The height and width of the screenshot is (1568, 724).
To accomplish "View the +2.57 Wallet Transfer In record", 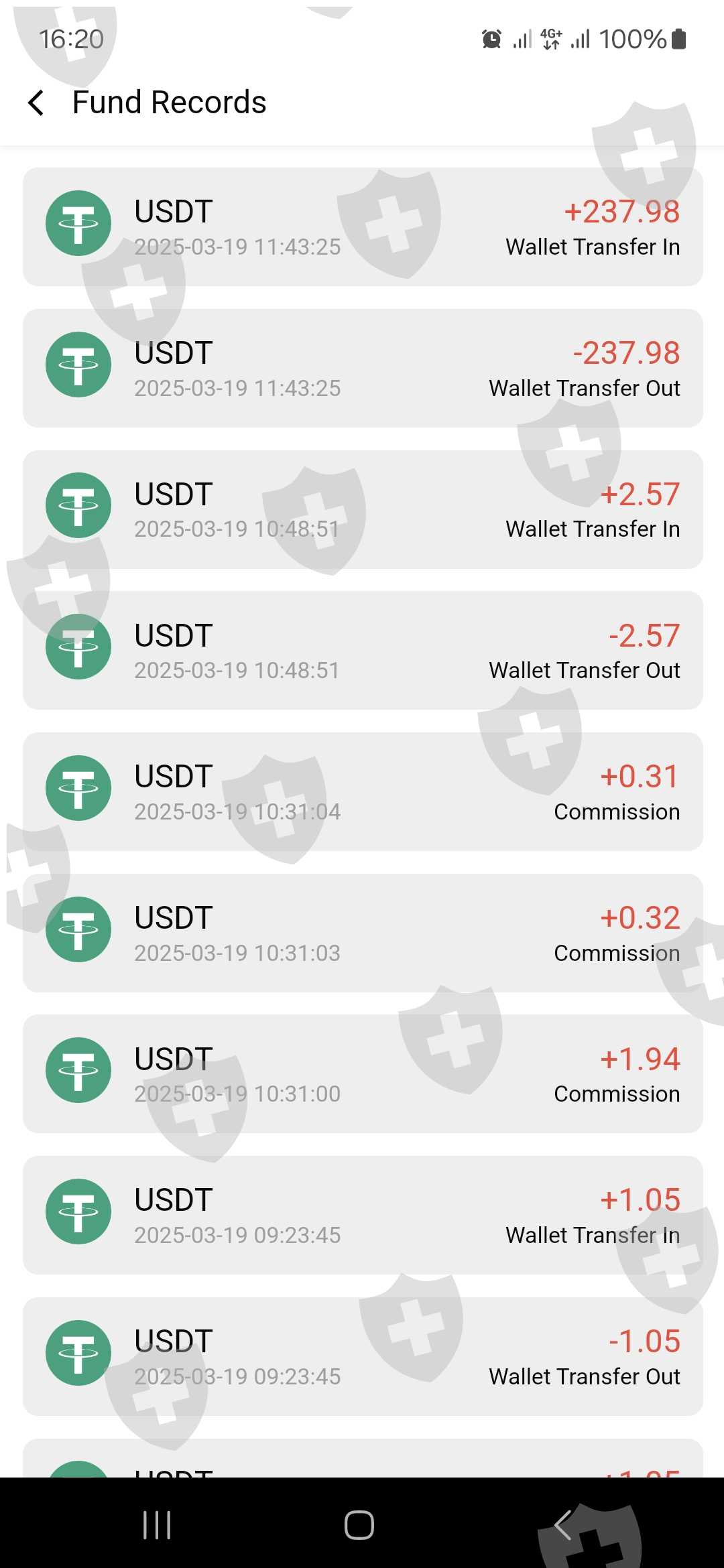I will [x=362, y=509].
